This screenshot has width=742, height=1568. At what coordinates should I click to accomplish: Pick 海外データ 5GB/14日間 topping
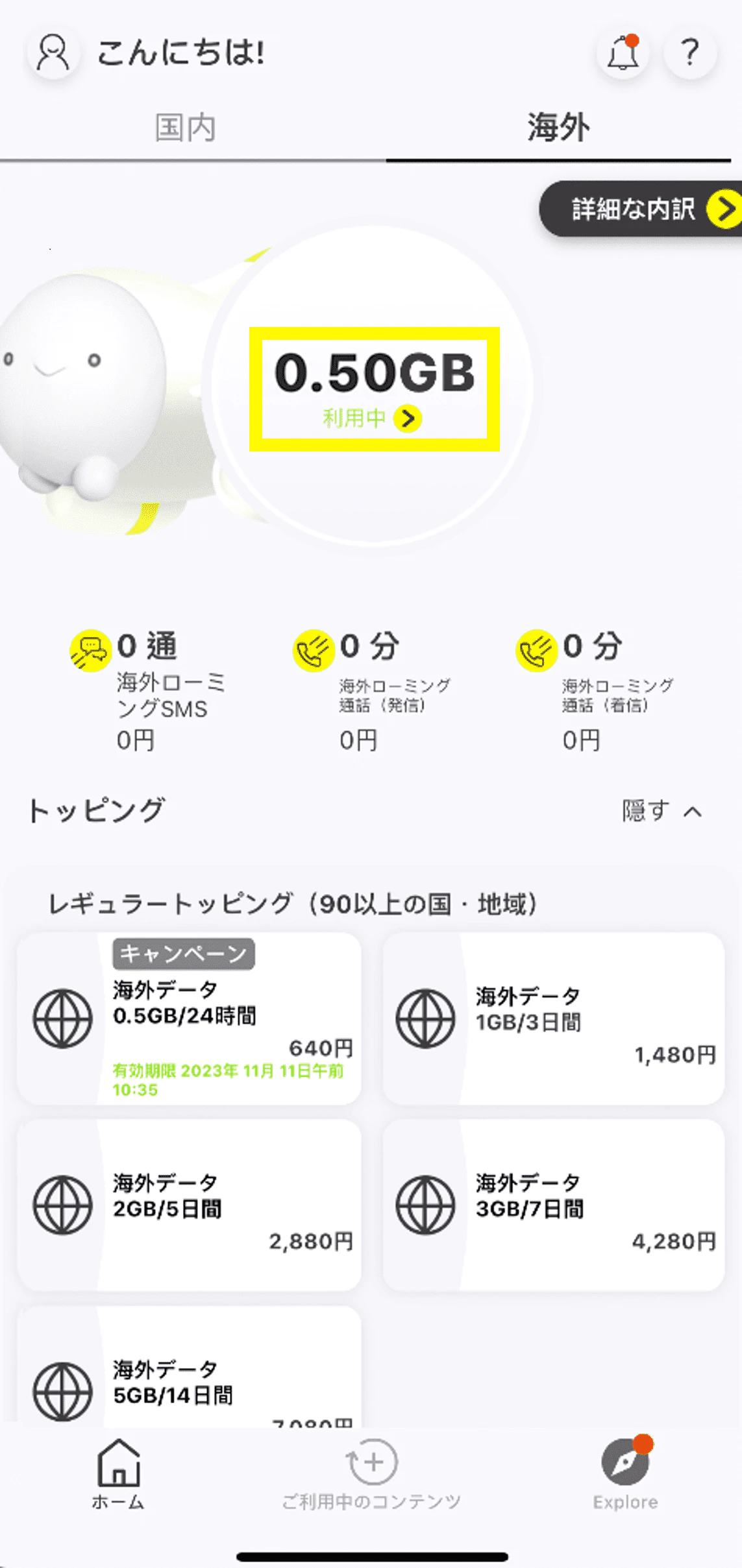pyautogui.click(x=189, y=1375)
